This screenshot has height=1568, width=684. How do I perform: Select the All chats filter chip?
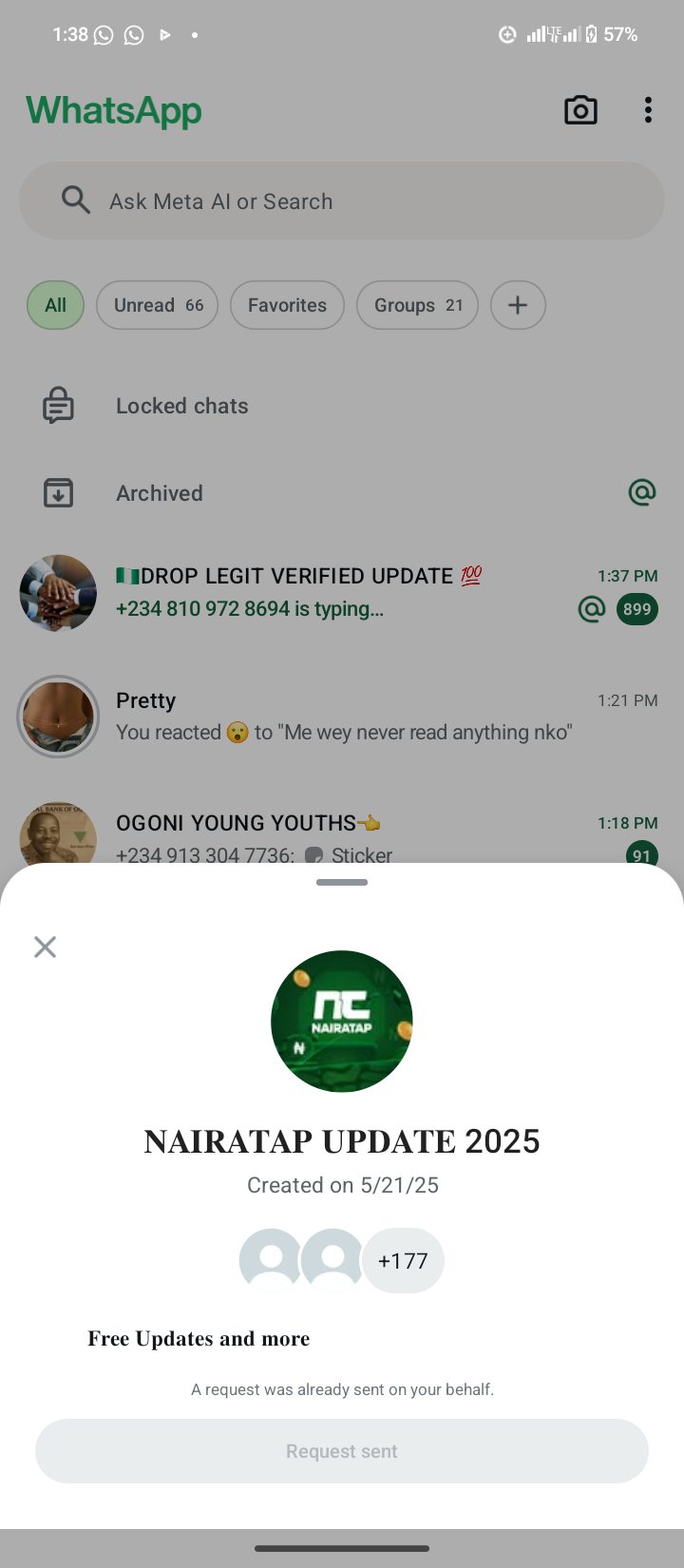55,305
